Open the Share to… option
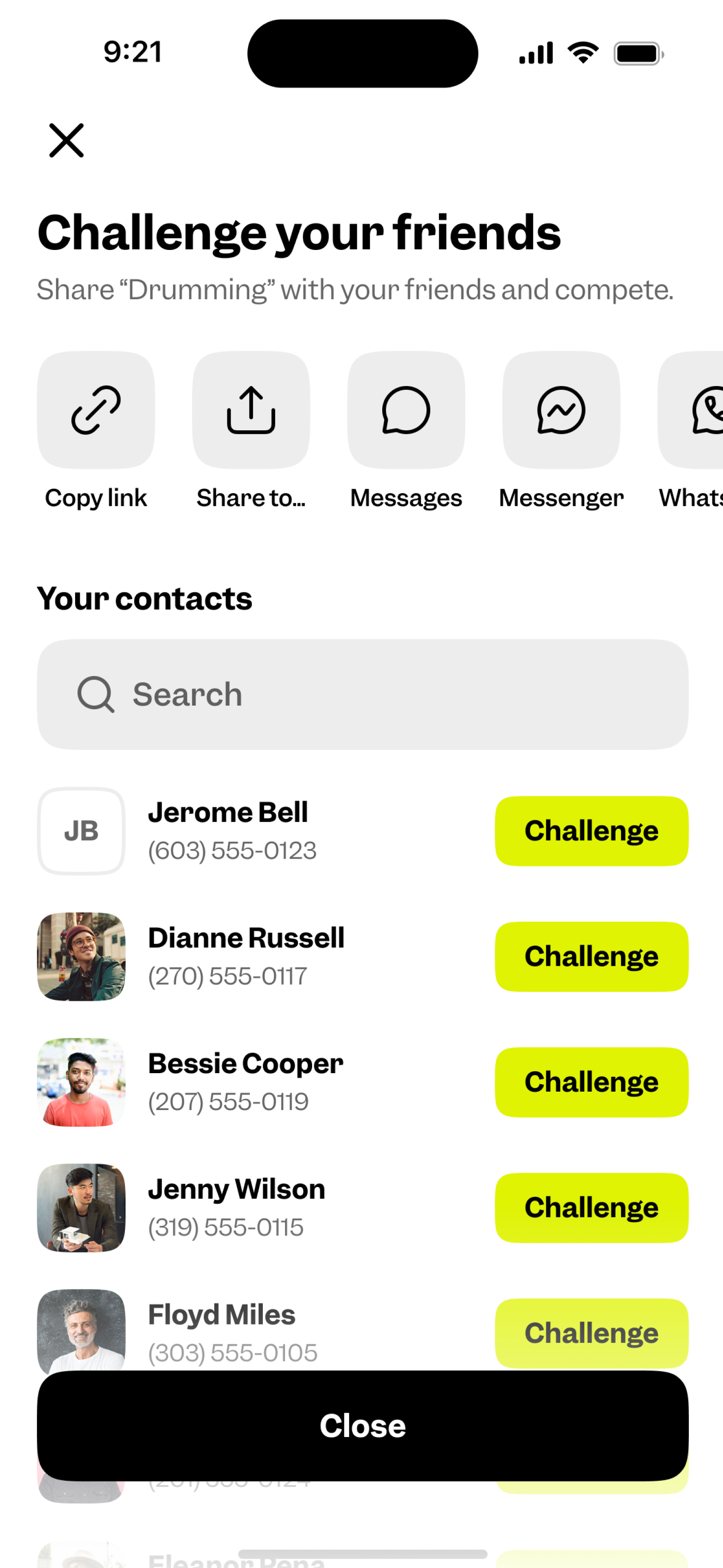This screenshot has height=1568, width=723. pyautogui.click(x=251, y=410)
